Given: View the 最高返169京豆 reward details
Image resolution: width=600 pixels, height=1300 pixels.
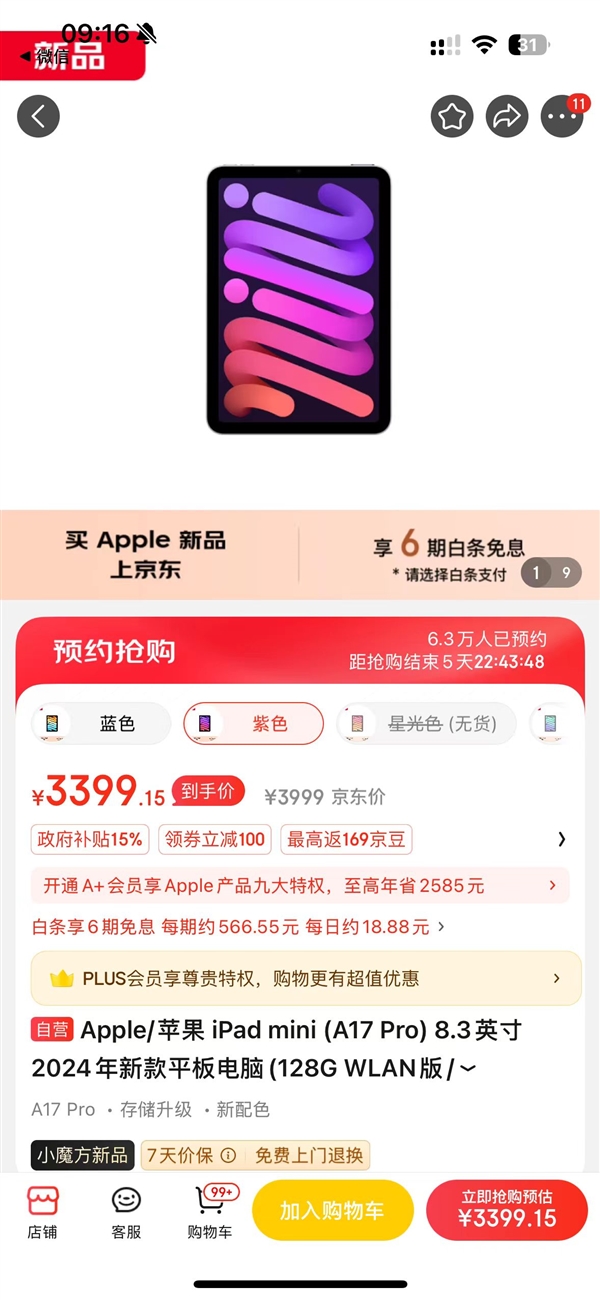Looking at the screenshot, I should [346, 839].
